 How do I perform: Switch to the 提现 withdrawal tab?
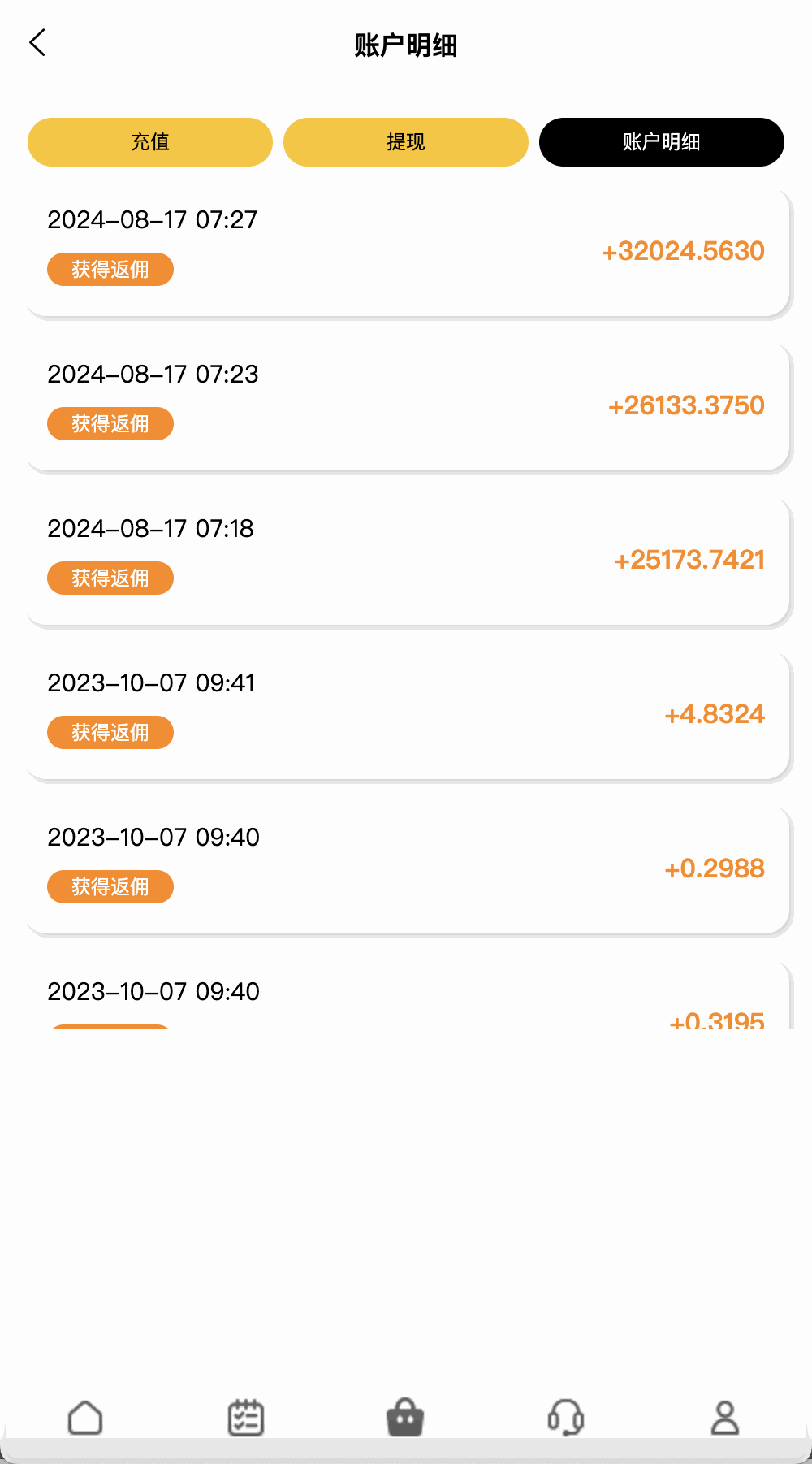tap(405, 141)
